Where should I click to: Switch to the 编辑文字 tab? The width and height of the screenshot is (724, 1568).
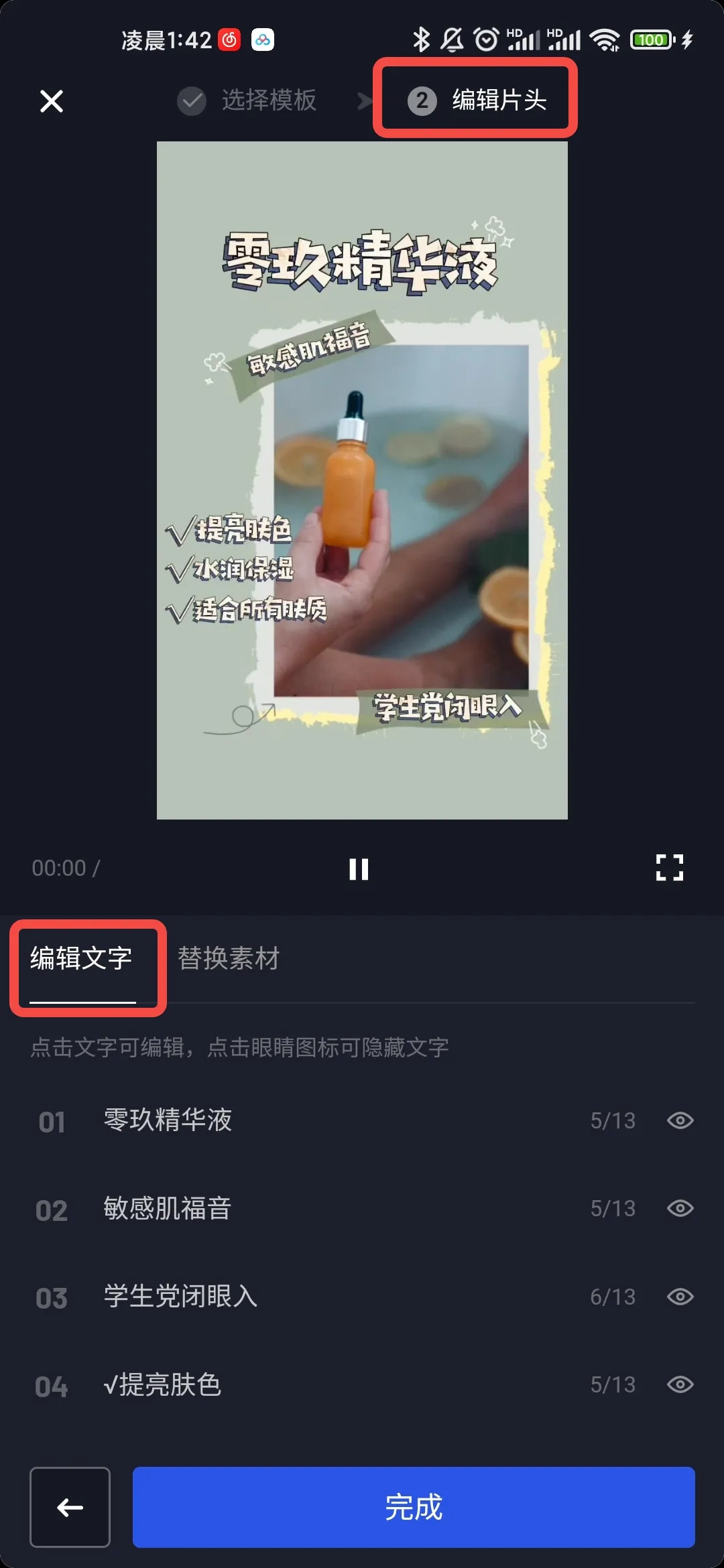click(x=82, y=959)
